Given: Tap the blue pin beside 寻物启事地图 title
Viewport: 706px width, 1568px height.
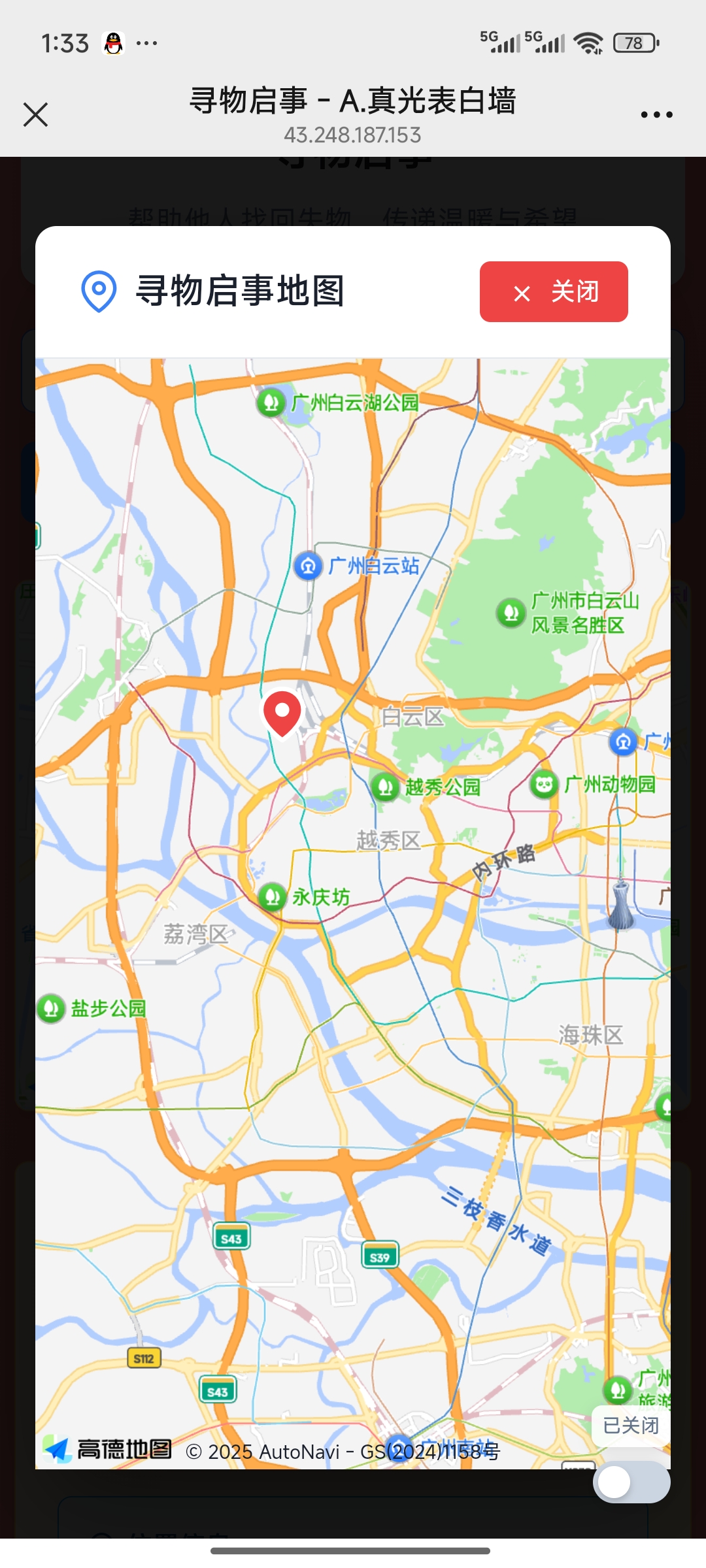Looking at the screenshot, I should (x=98, y=291).
